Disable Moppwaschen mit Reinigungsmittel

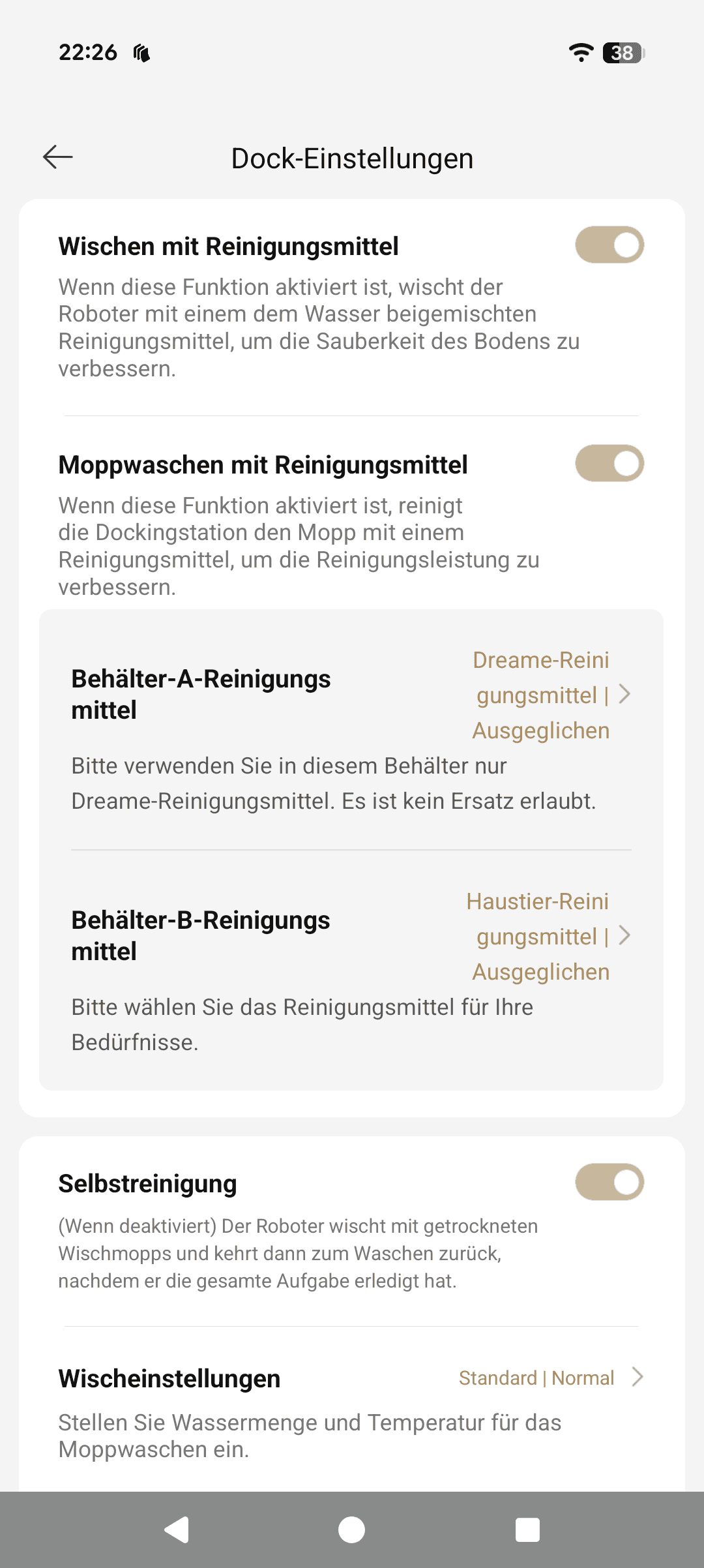(609, 464)
